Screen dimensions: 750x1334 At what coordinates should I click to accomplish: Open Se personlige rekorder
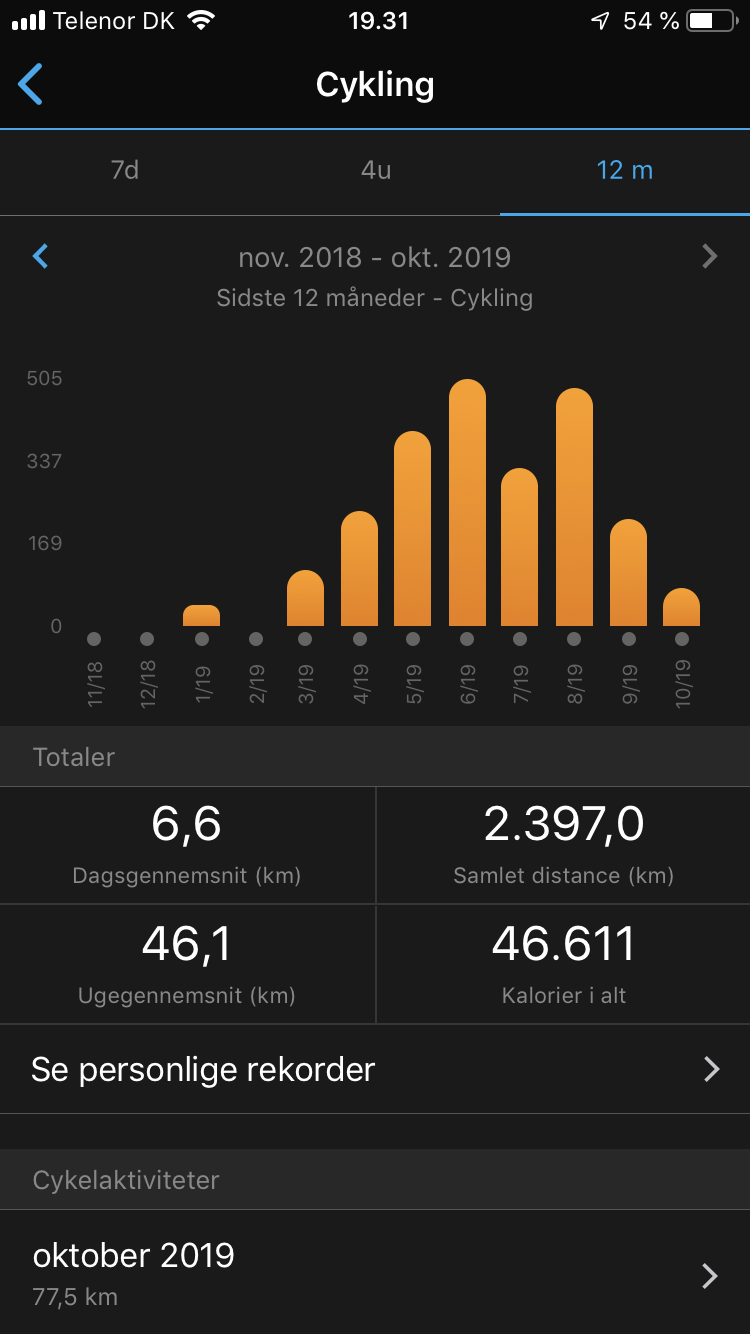coord(375,1069)
